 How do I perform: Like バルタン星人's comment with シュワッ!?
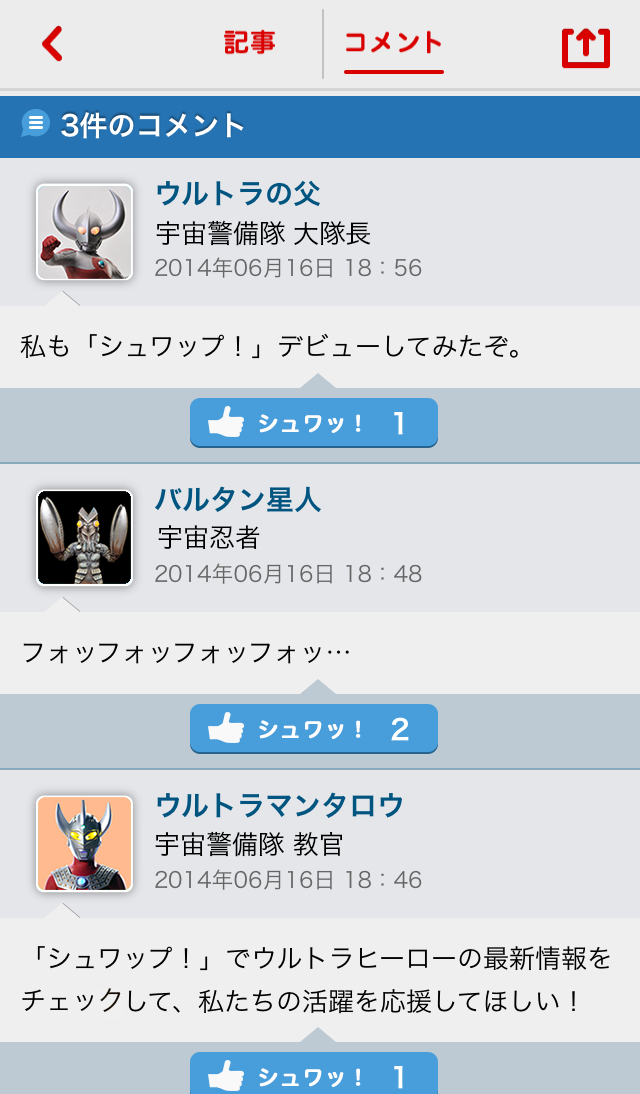(x=313, y=729)
